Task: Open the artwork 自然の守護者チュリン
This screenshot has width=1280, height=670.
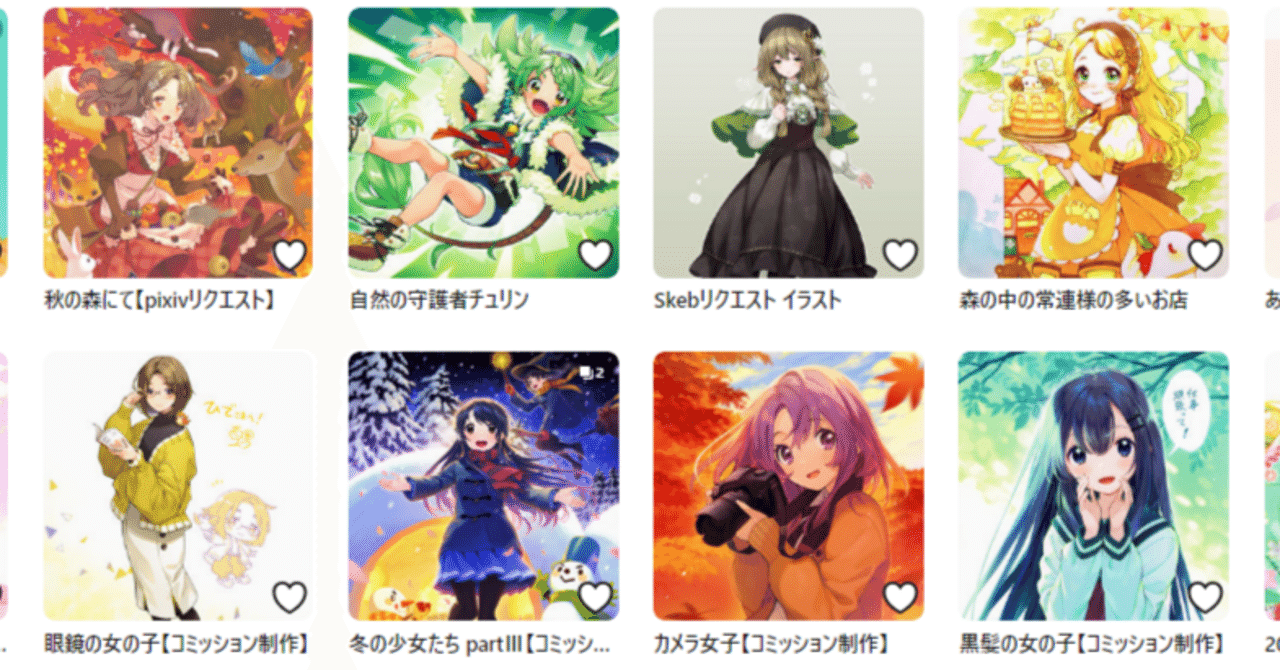Action: point(483,142)
